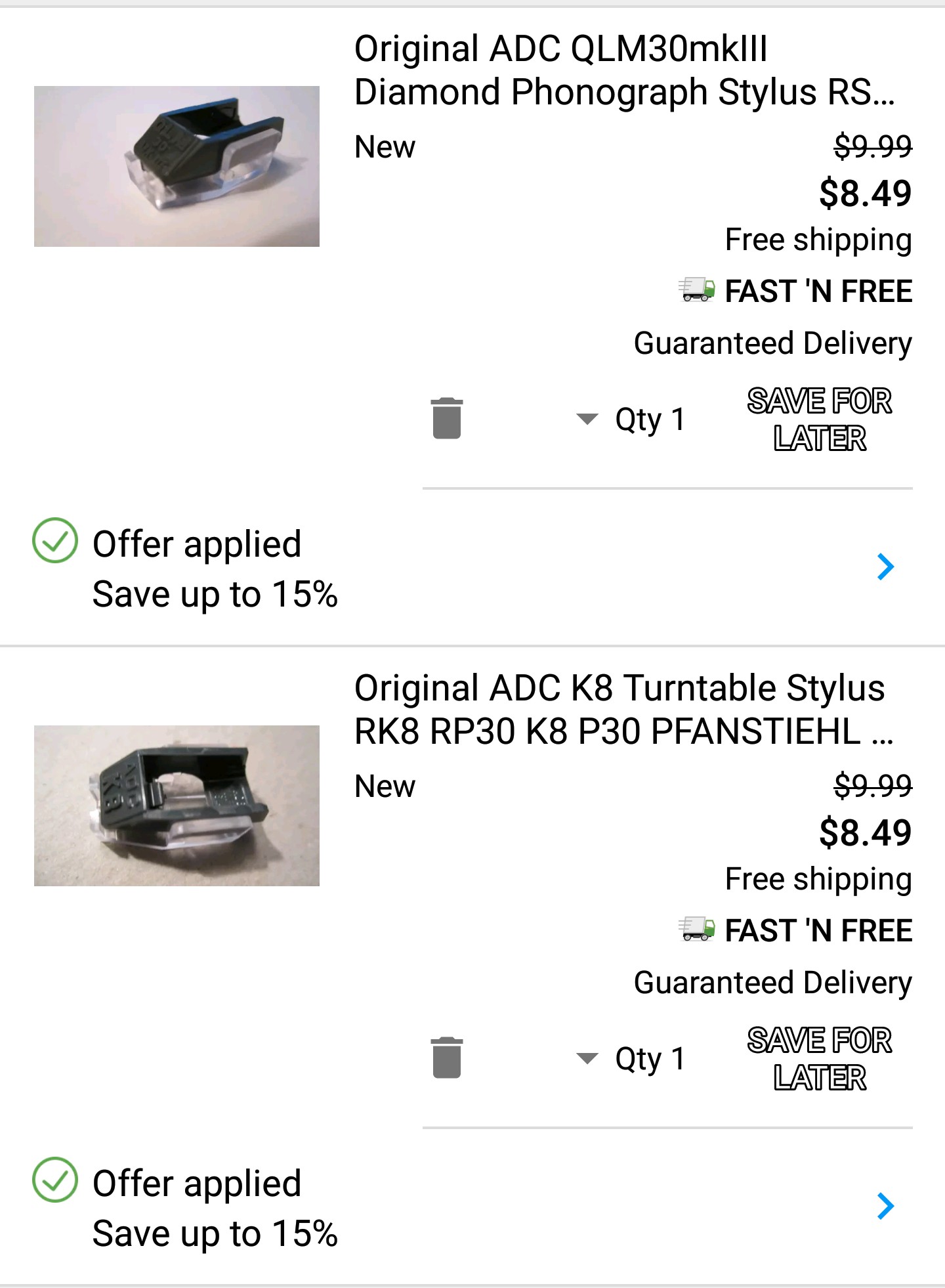This screenshot has width=945, height=1288.
Task: Open the Original ADC K8 Turntable Stylus title
Action: (623, 710)
